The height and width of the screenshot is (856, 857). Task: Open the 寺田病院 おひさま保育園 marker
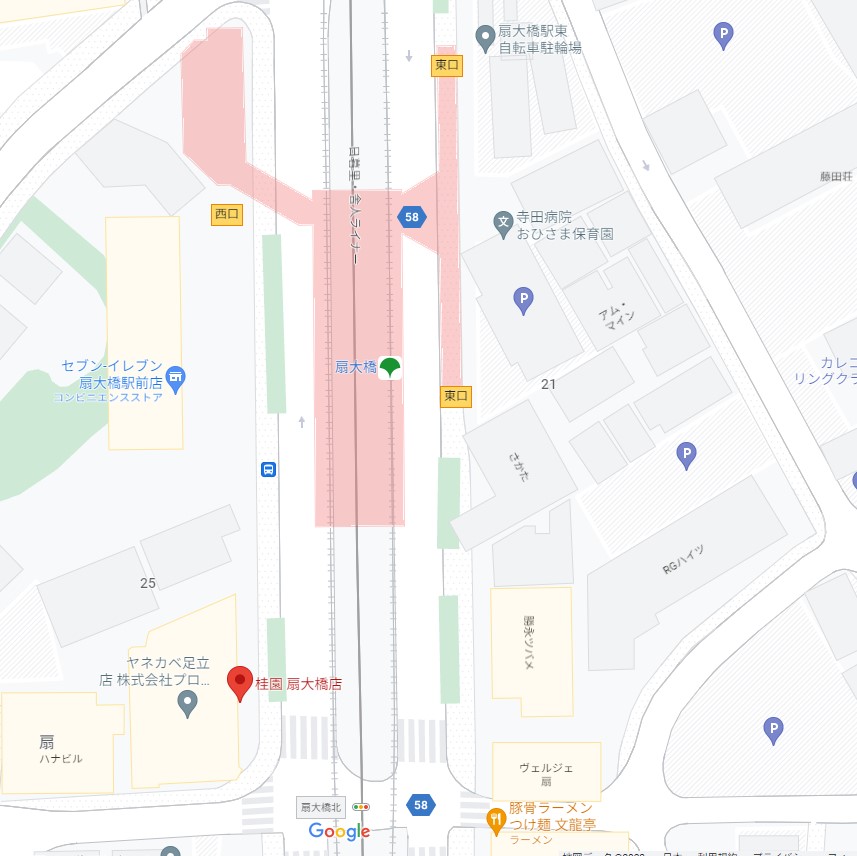coord(504,224)
